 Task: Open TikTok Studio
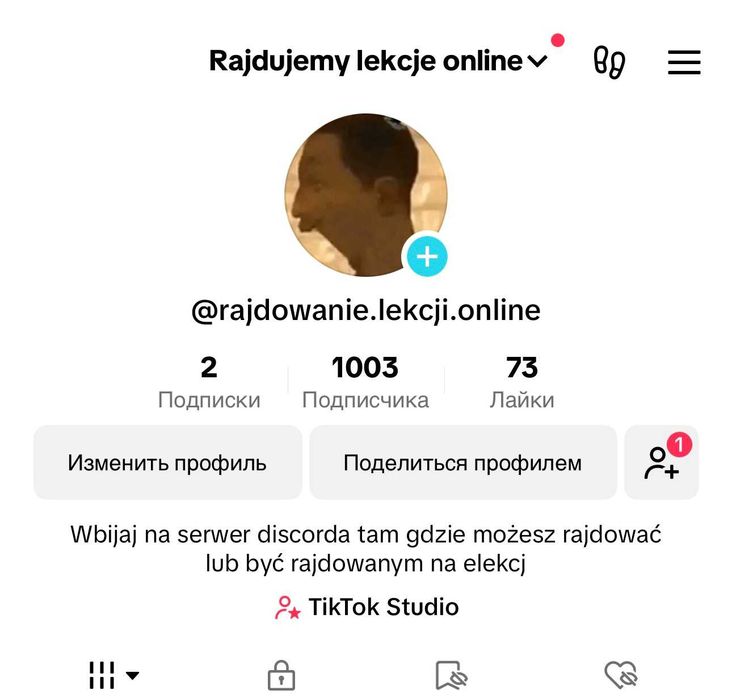366,607
